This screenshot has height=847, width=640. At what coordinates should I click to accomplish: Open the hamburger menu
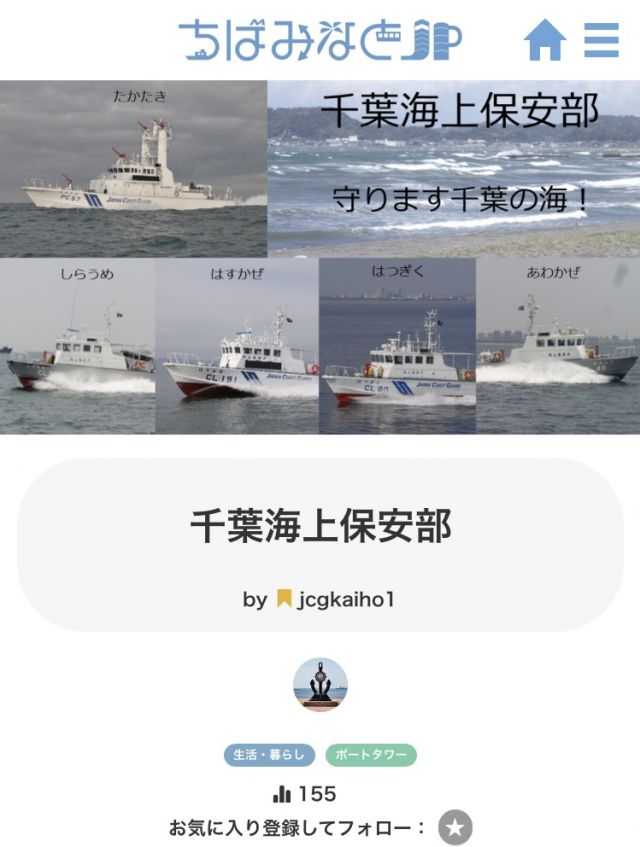(602, 40)
